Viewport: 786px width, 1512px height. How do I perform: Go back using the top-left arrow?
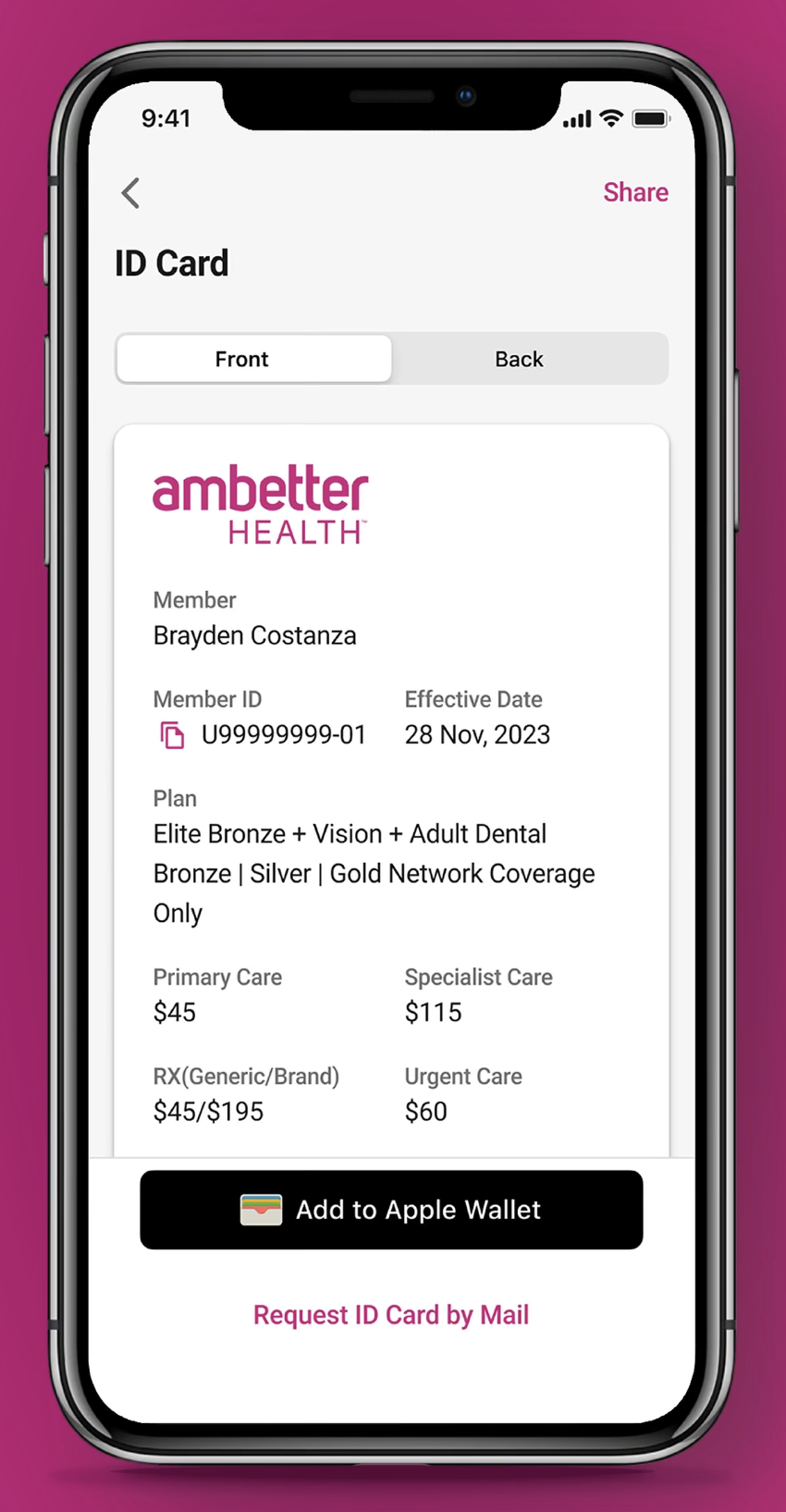(130, 193)
